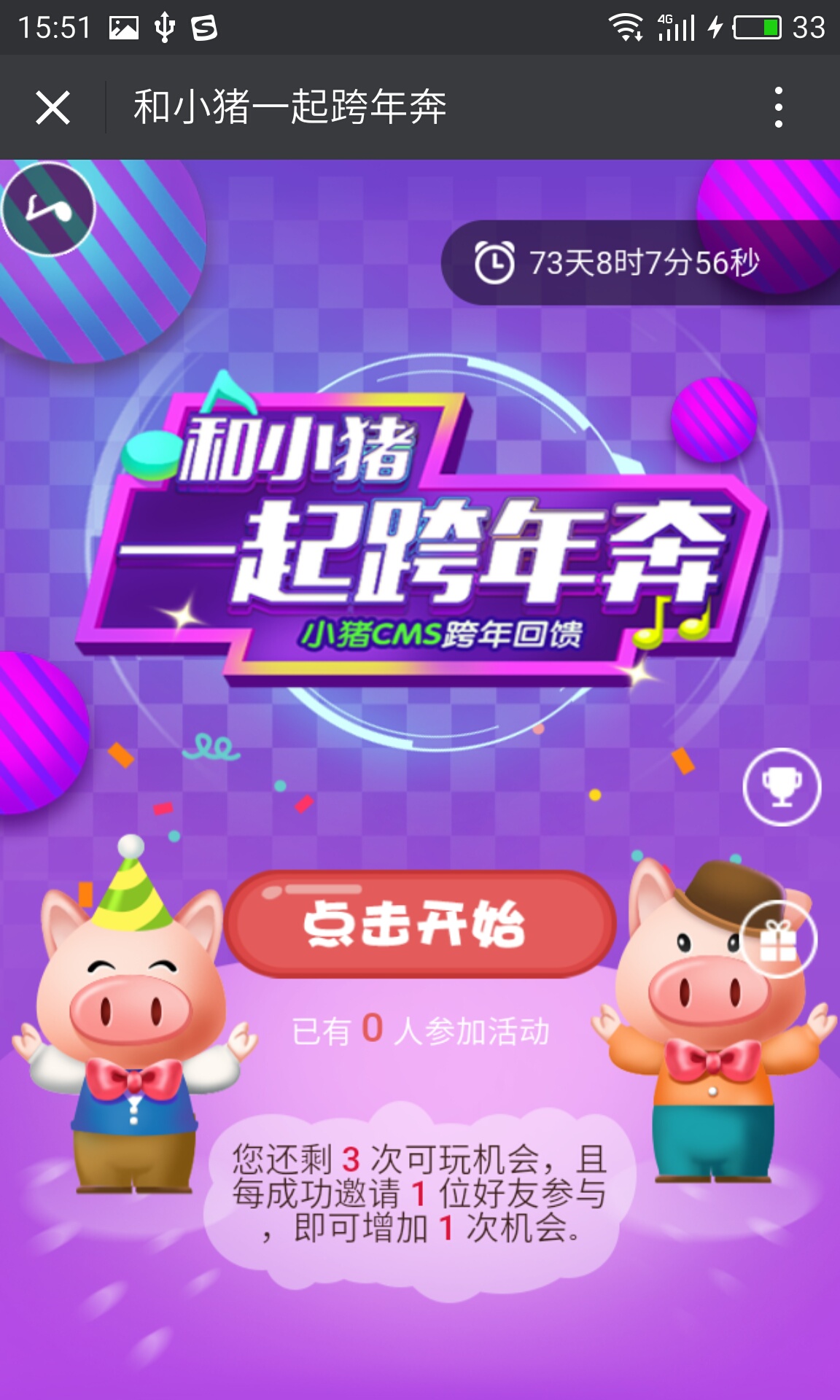Open the three-dot overflow menu

(x=778, y=107)
